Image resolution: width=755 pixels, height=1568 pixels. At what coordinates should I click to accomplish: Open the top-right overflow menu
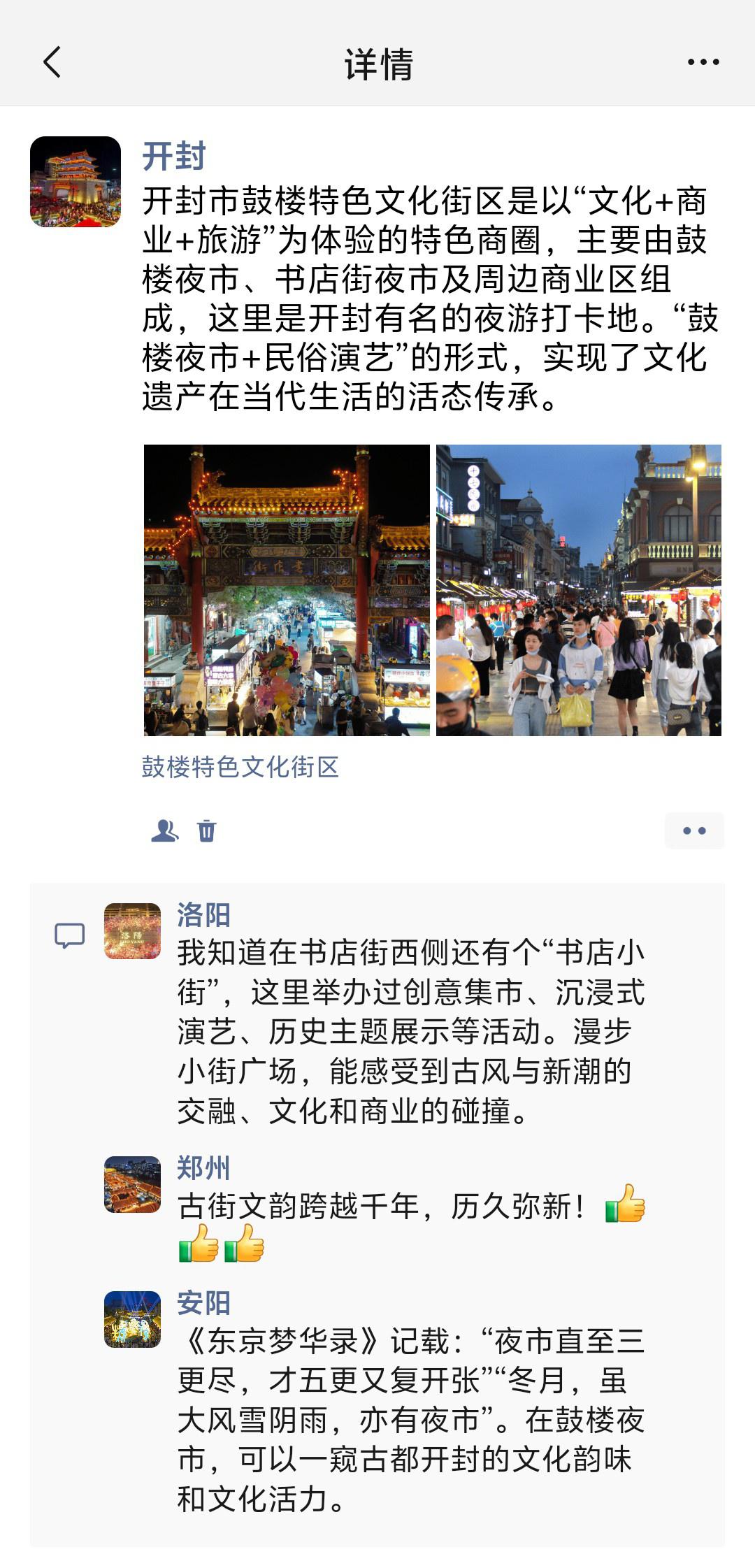[x=703, y=62]
